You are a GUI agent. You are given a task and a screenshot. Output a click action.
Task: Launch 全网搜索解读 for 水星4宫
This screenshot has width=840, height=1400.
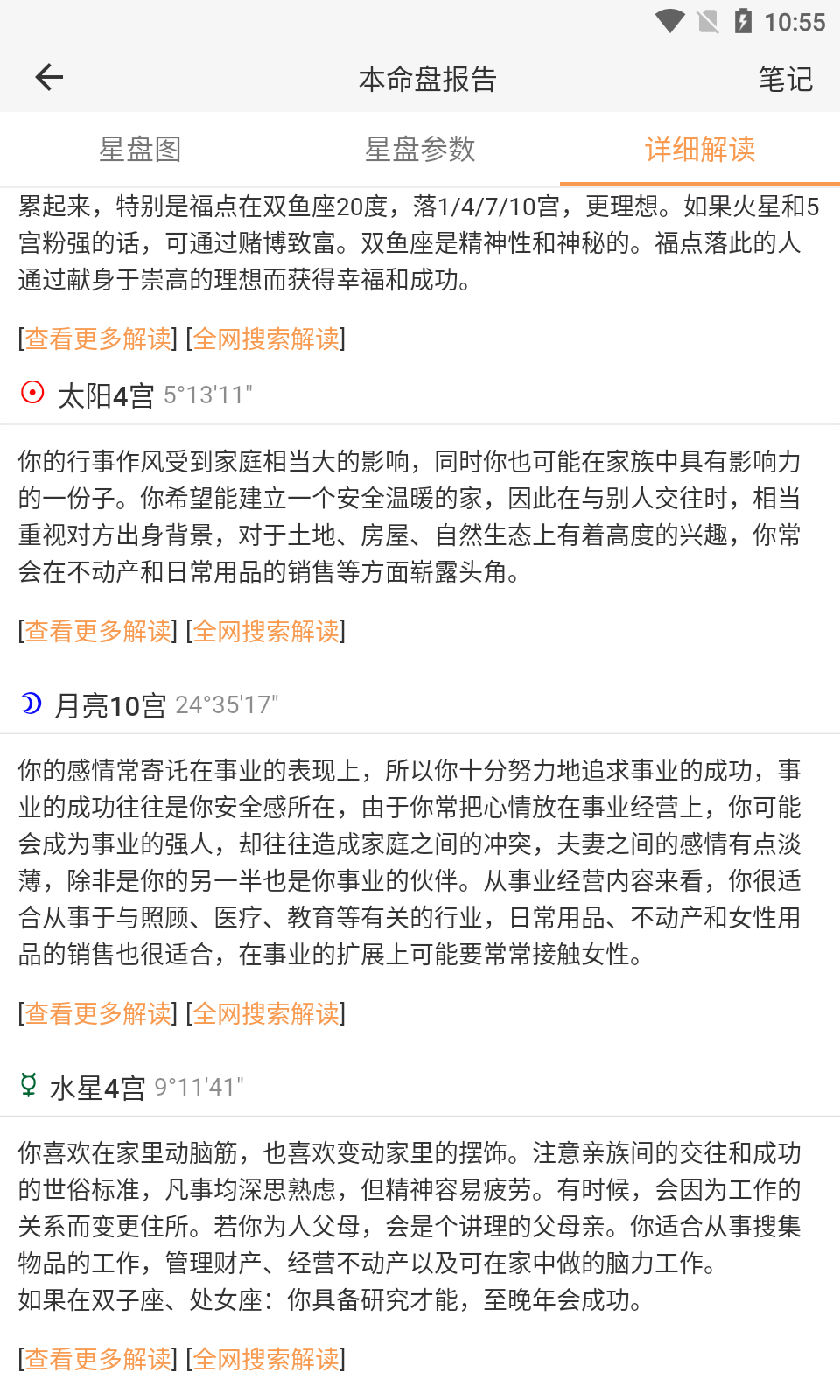pyautogui.click(x=266, y=1359)
